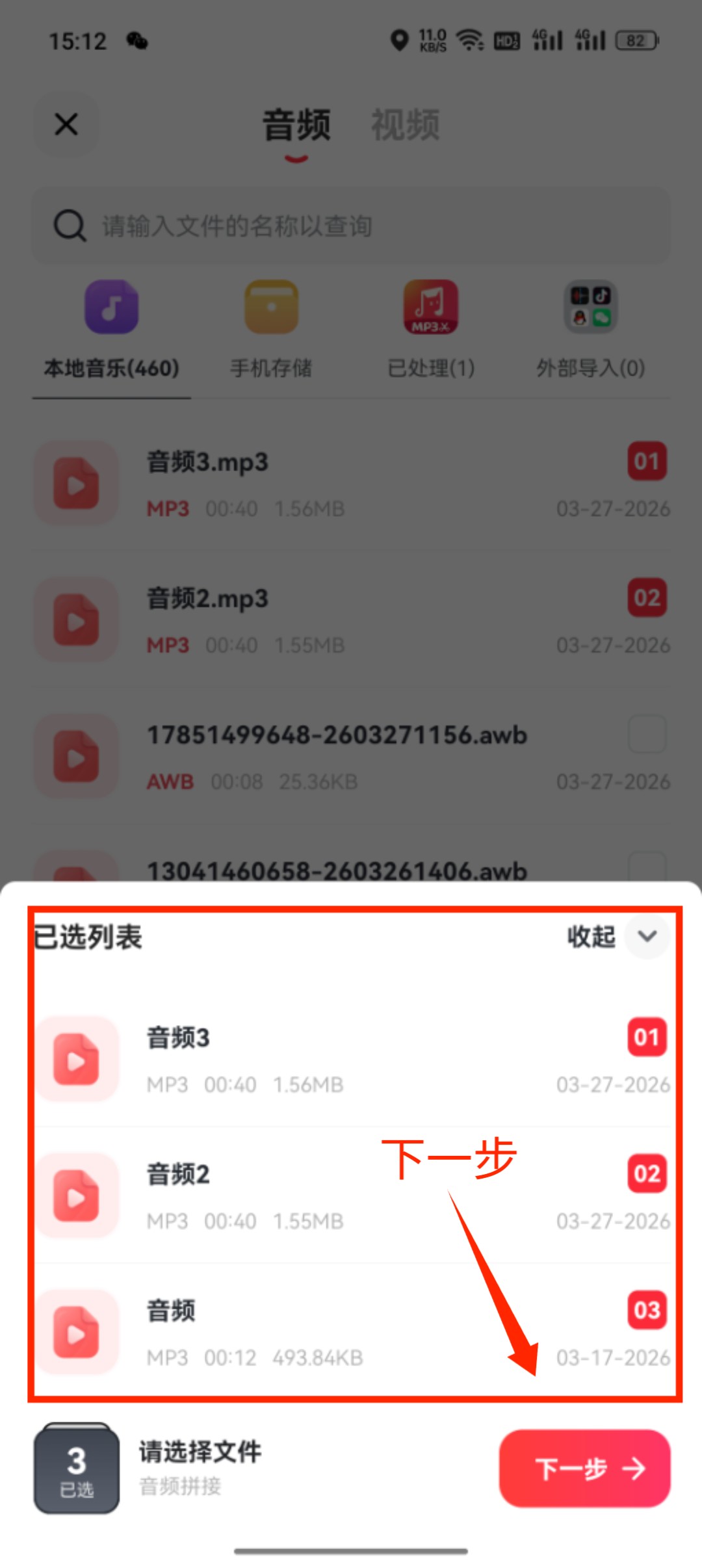Open the 外部导入 external import icon

point(590,306)
